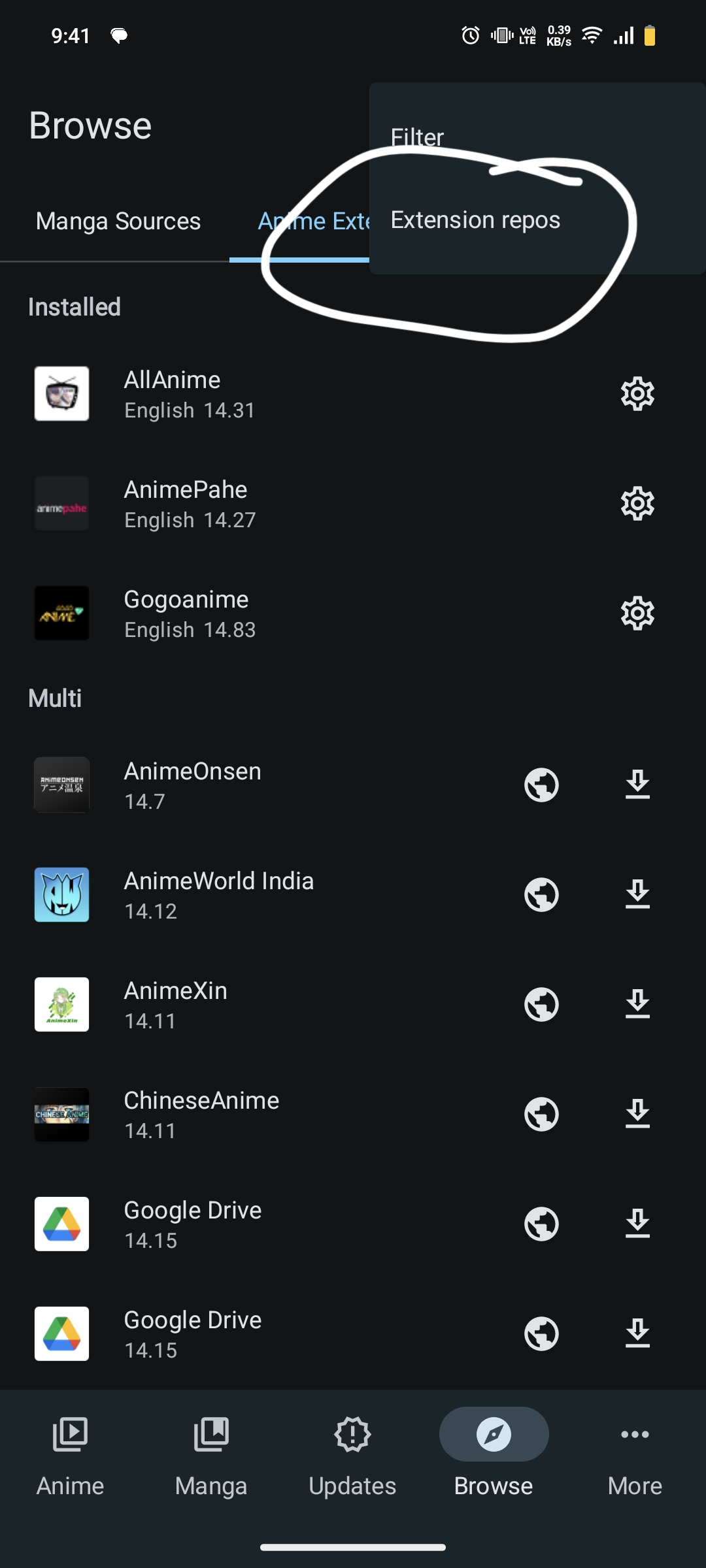
Task: Select Extension repos from the menu
Action: [x=475, y=221]
